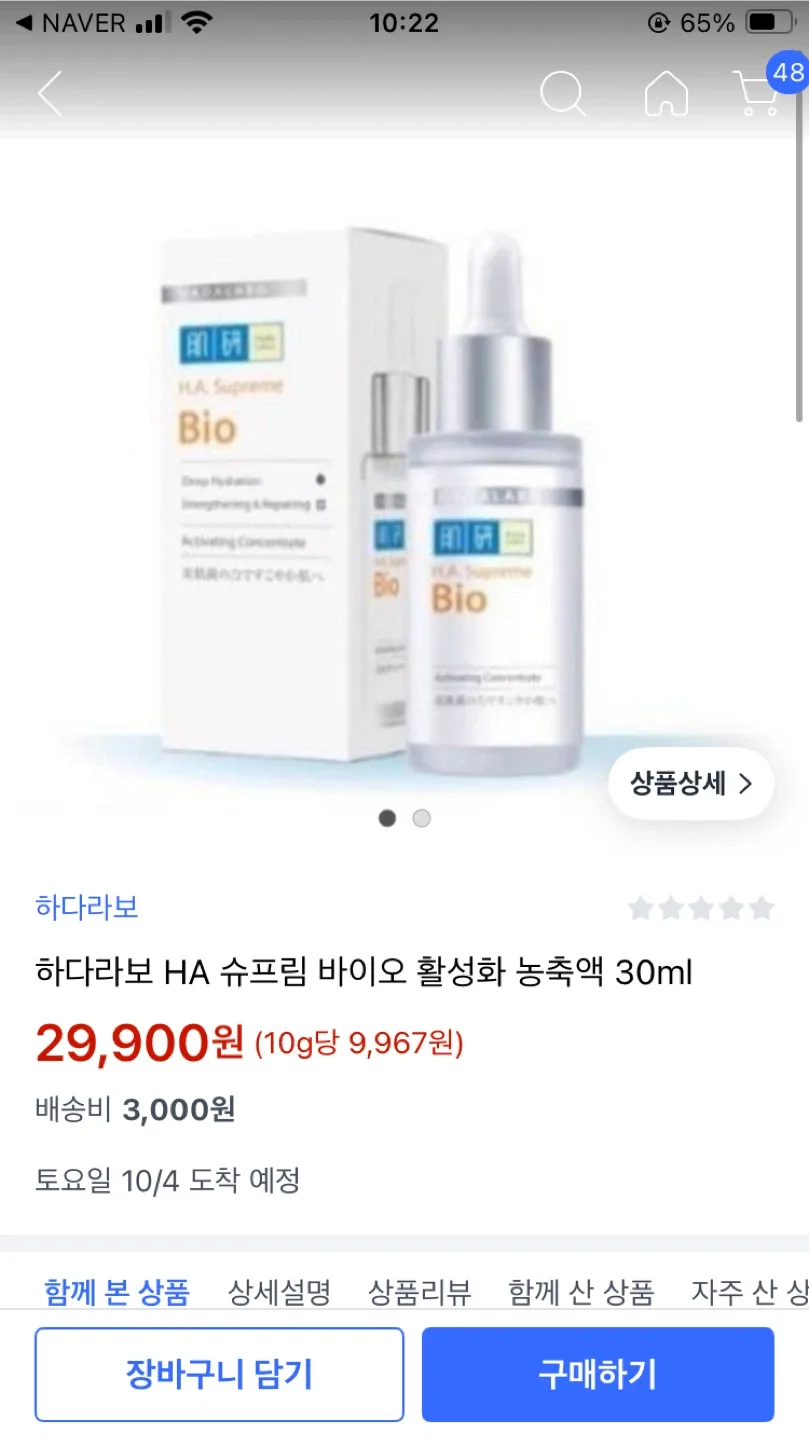The height and width of the screenshot is (1440, 809).
Task: Select the second image page dot
Action: tap(422, 818)
